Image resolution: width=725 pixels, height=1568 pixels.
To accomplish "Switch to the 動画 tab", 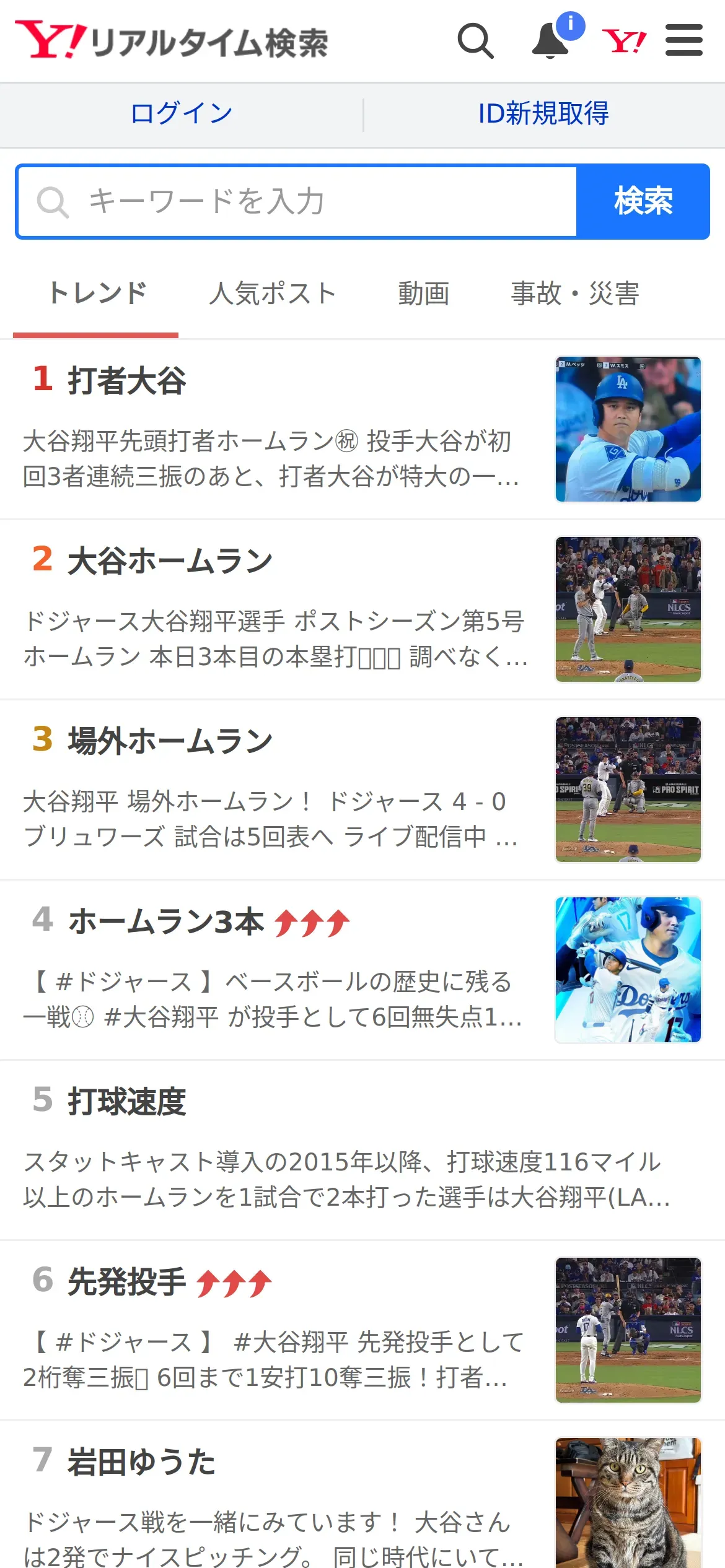I will (424, 294).
